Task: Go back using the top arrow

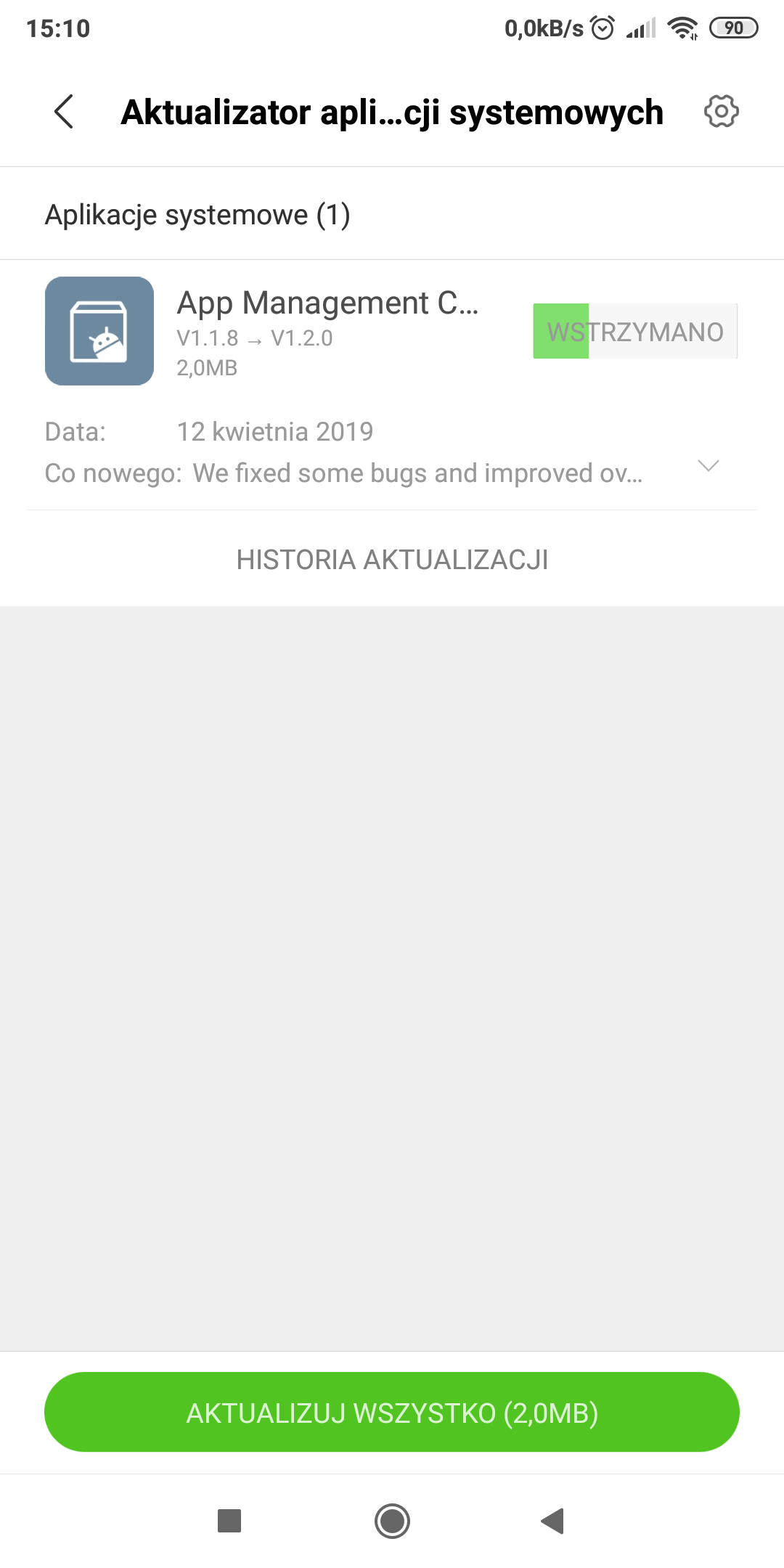Action: pos(64,112)
